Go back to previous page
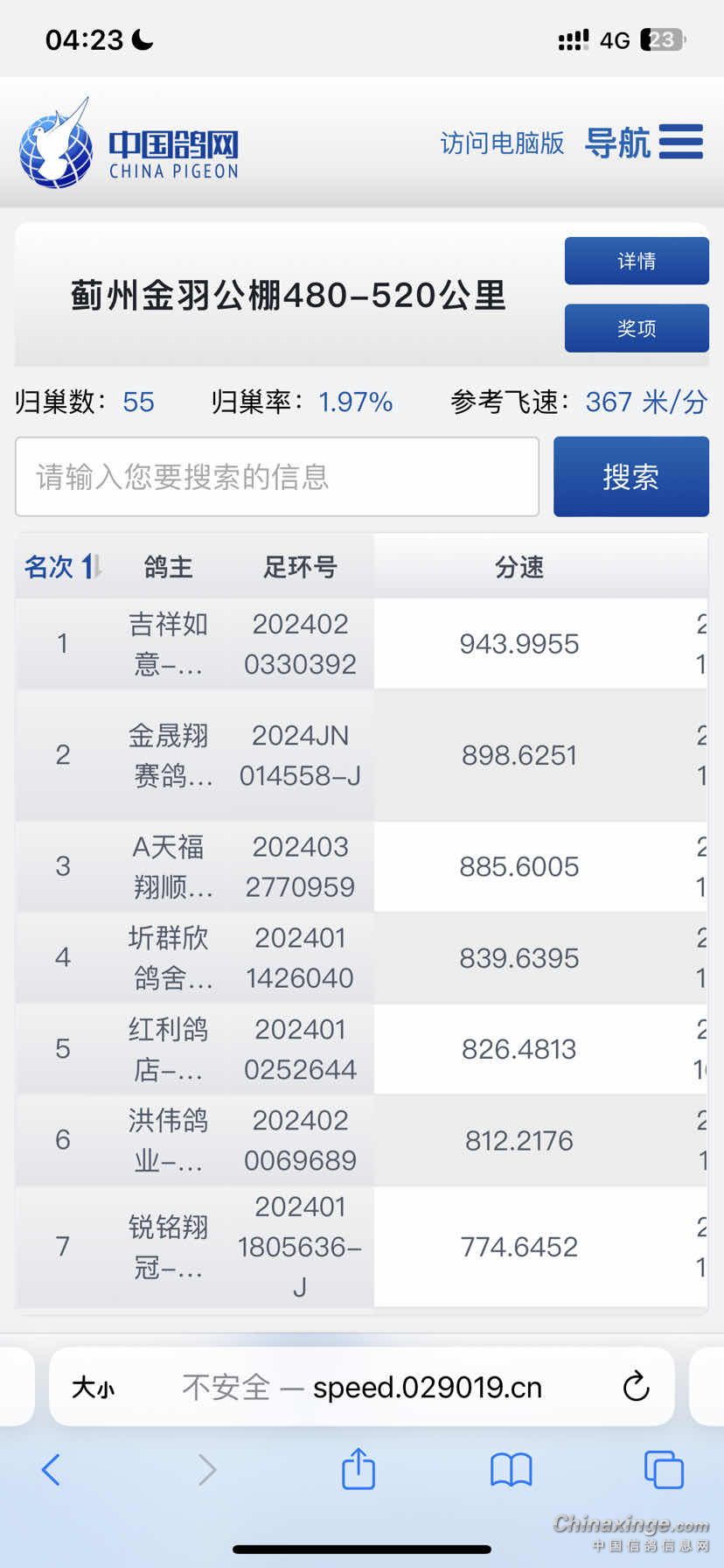Viewport: 724px width, 1568px height. [x=52, y=1470]
